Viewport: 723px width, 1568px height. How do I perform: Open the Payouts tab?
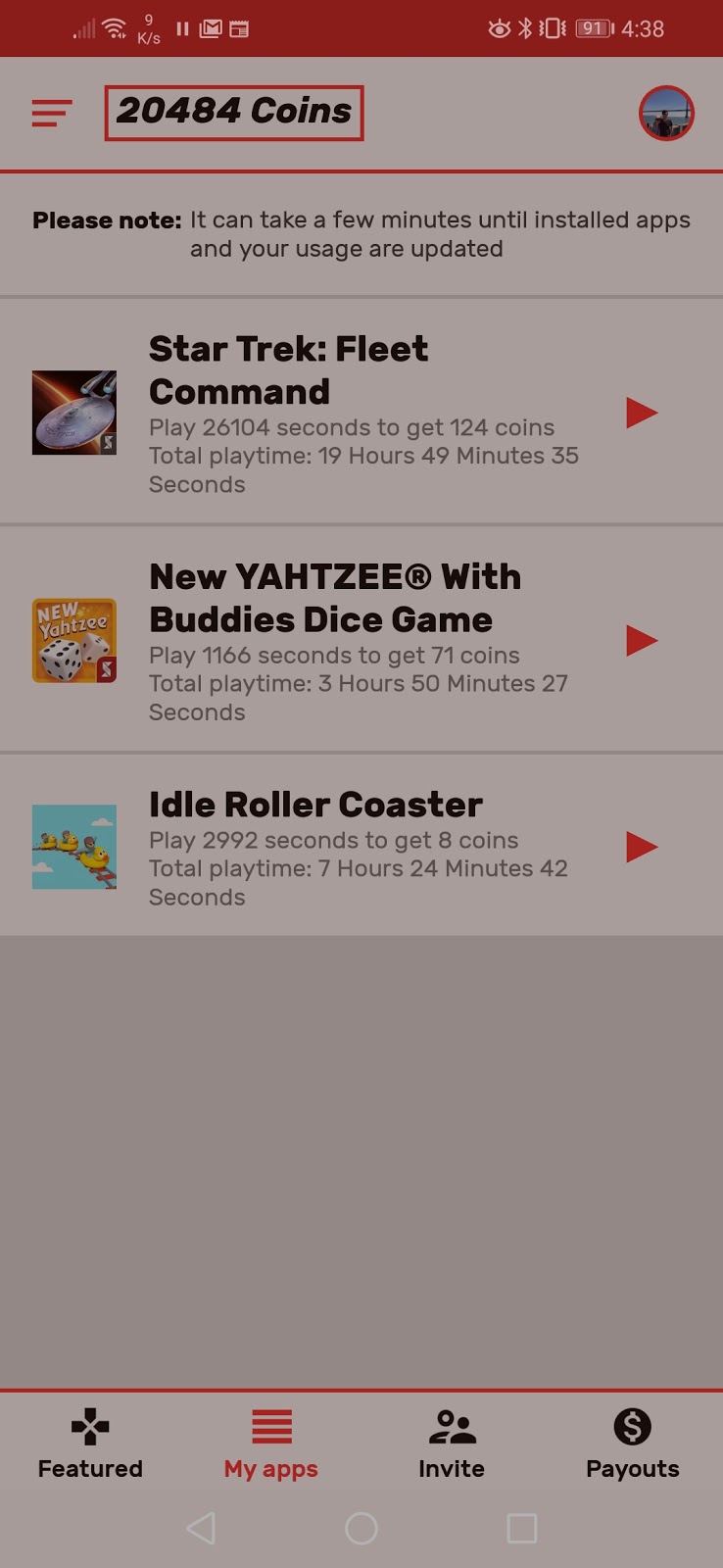(x=632, y=1444)
